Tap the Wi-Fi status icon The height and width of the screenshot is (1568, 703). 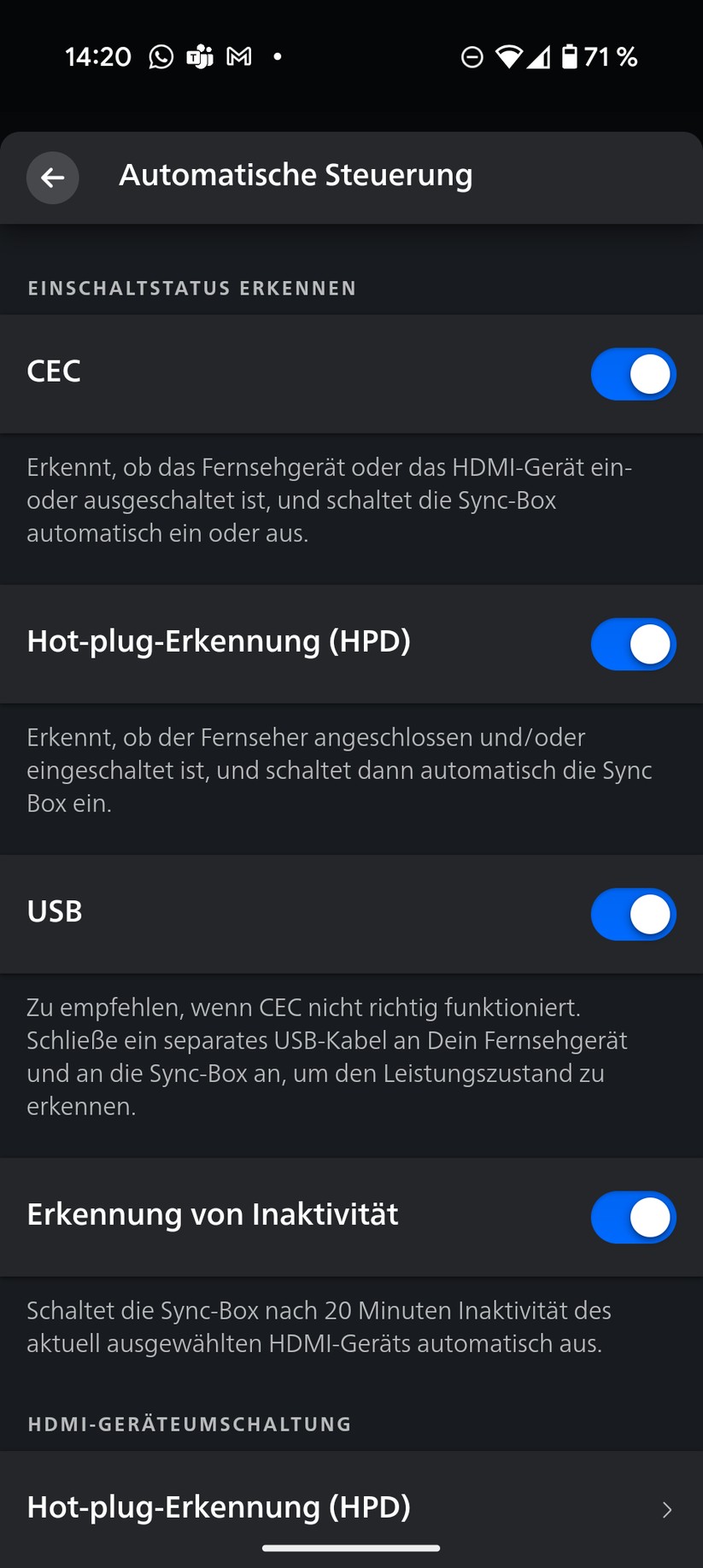pos(510,56)
